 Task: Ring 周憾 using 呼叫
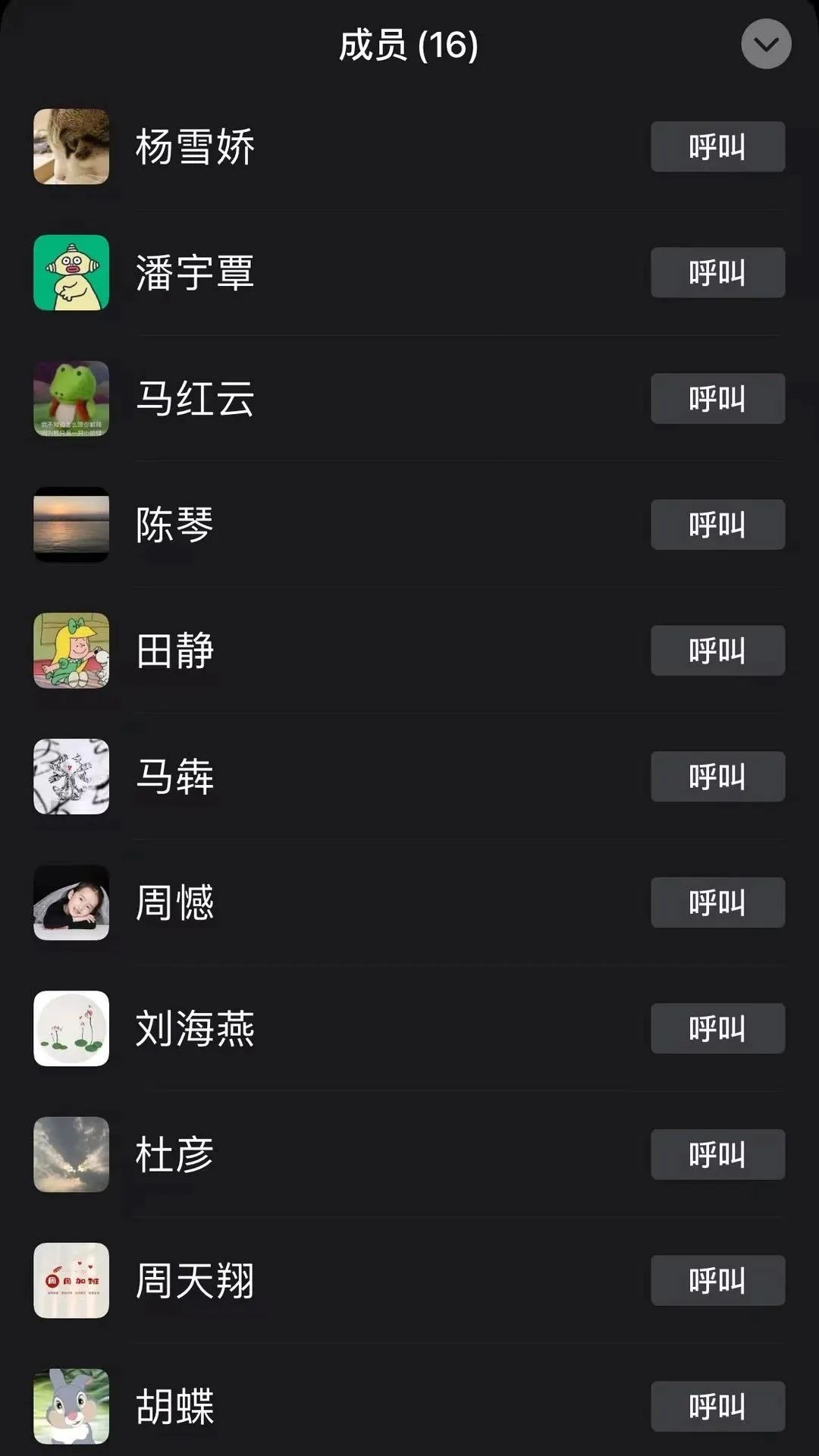click(717, 902)
